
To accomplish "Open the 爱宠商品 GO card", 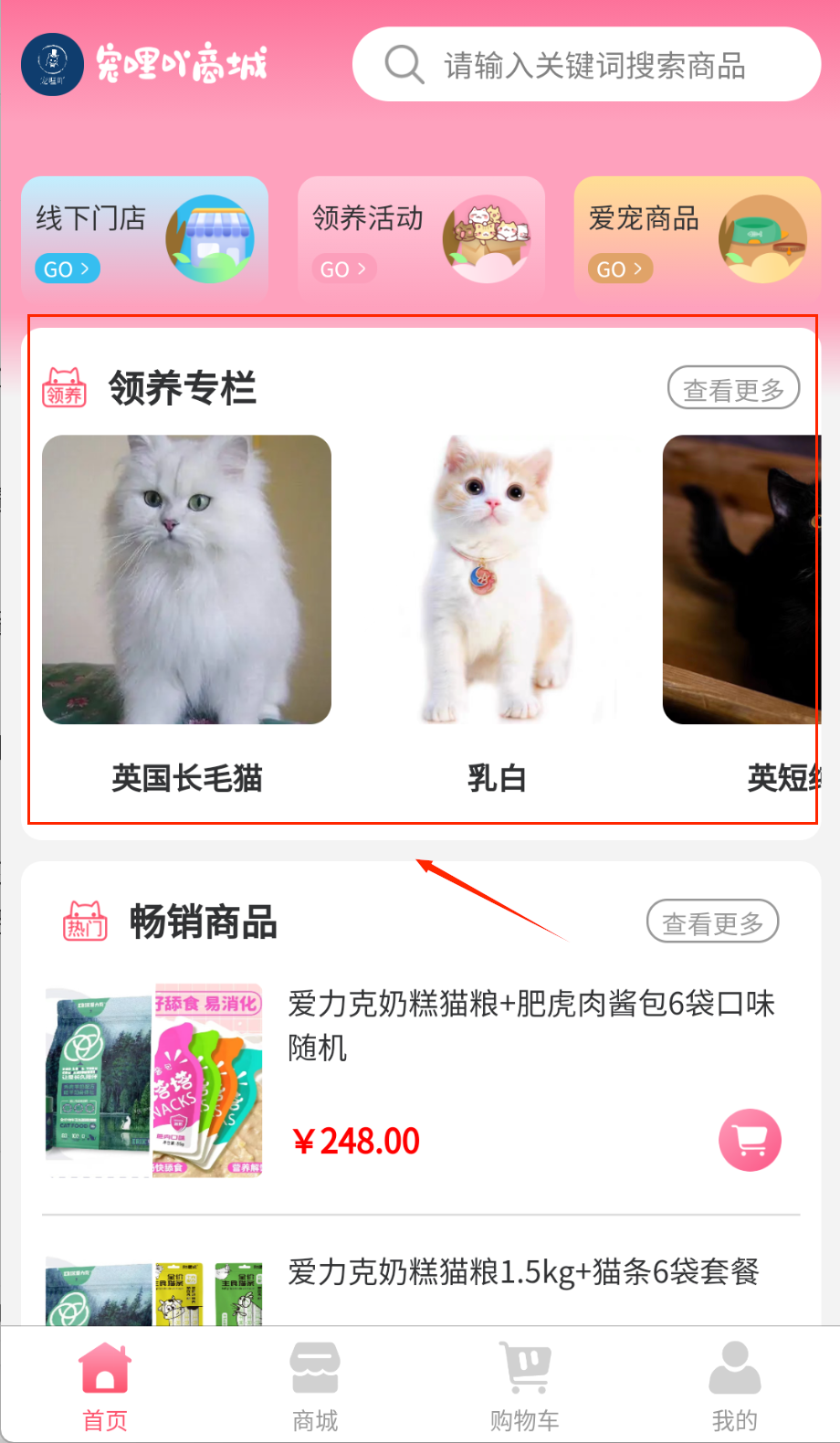I will pos(697,237).
